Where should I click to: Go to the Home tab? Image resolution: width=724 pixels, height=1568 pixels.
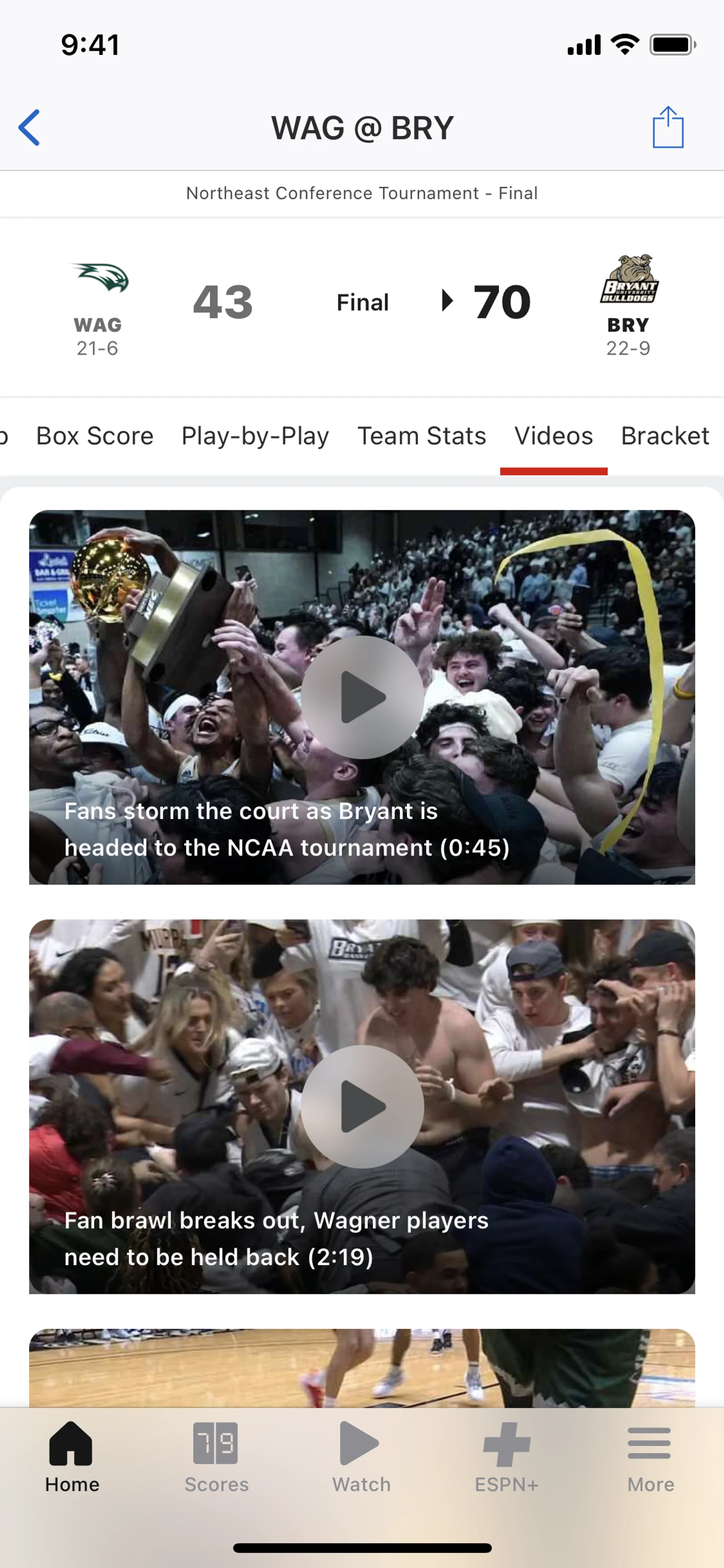pyautogui.click(x=72, y=1458)
